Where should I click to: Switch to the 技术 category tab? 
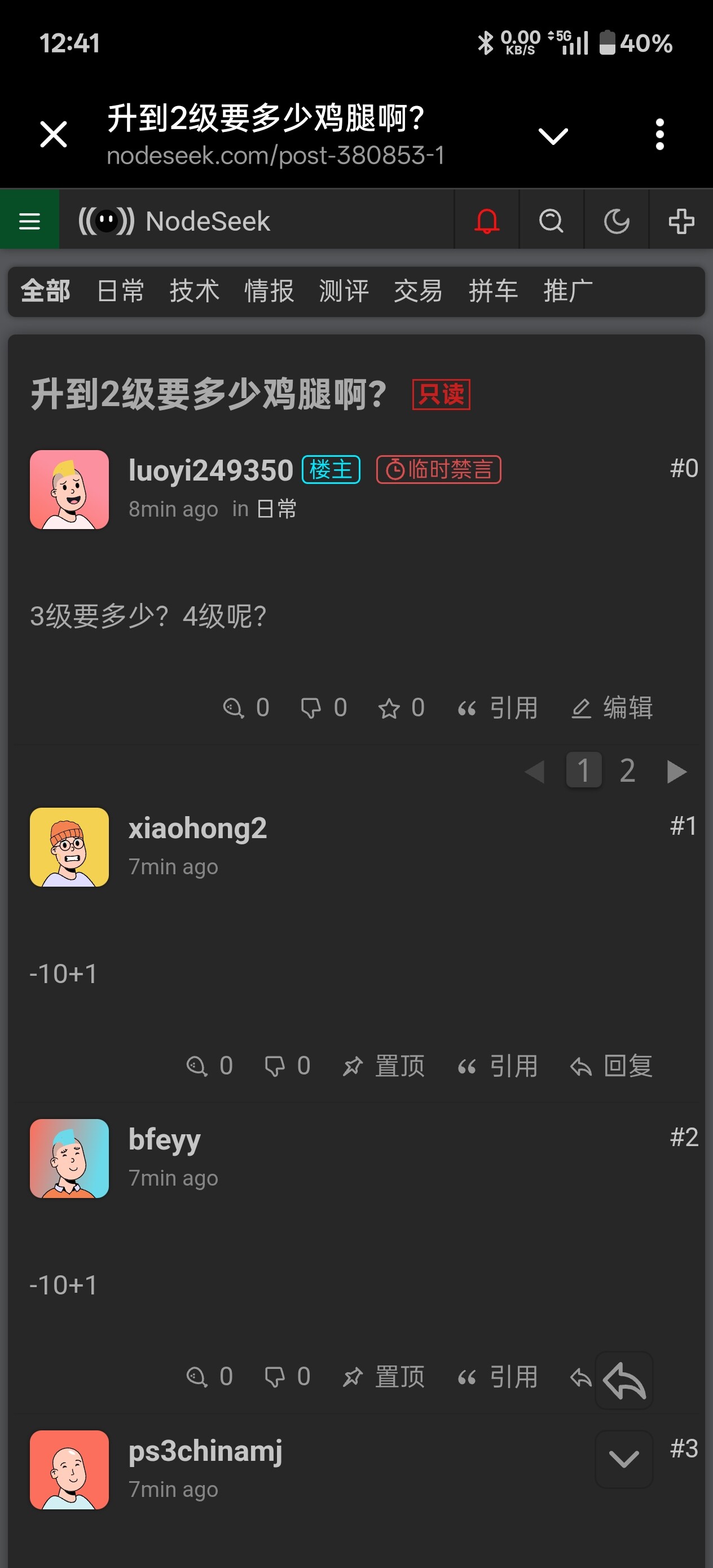194,291
